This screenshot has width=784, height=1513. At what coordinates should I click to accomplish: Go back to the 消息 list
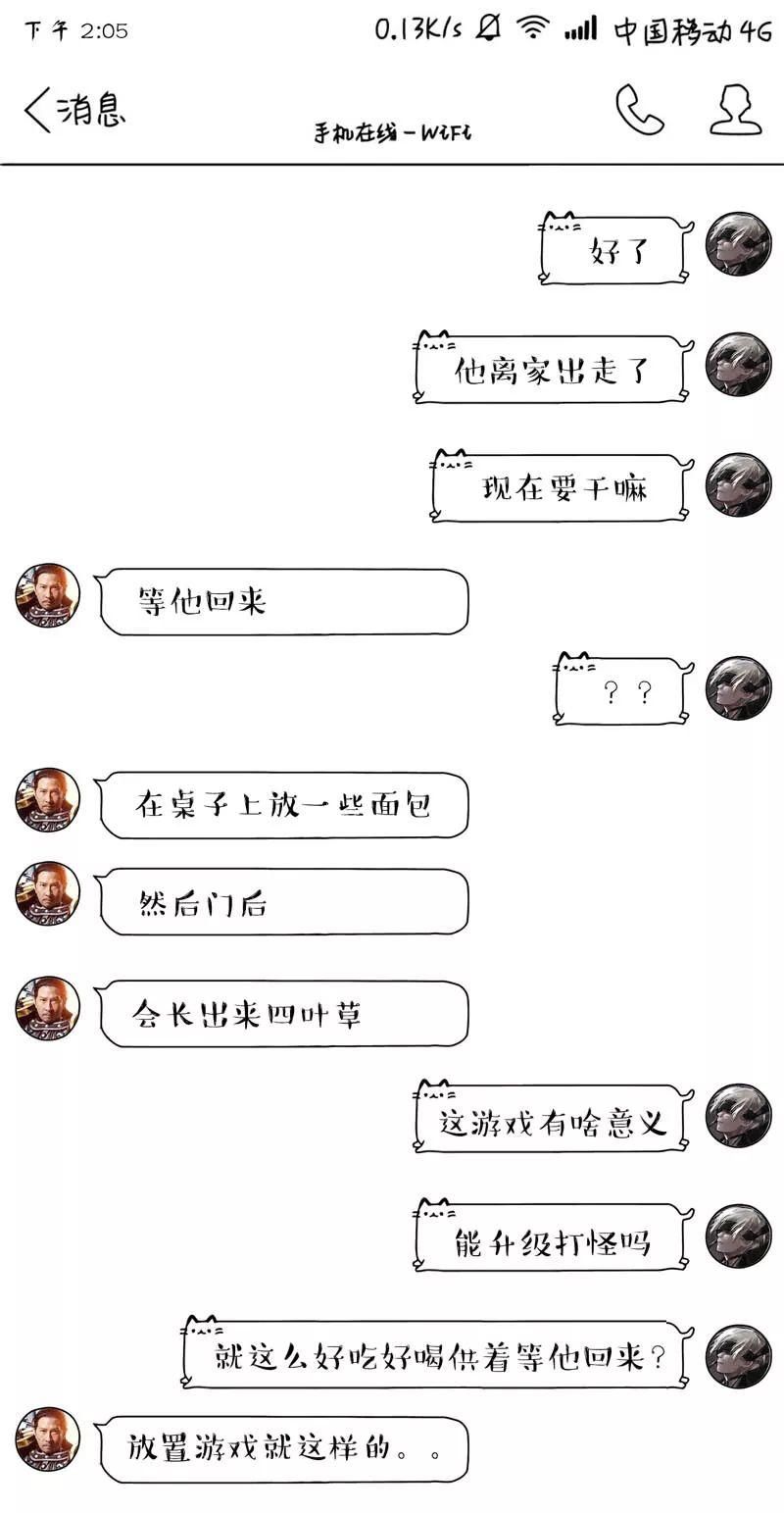click(73, 110)
